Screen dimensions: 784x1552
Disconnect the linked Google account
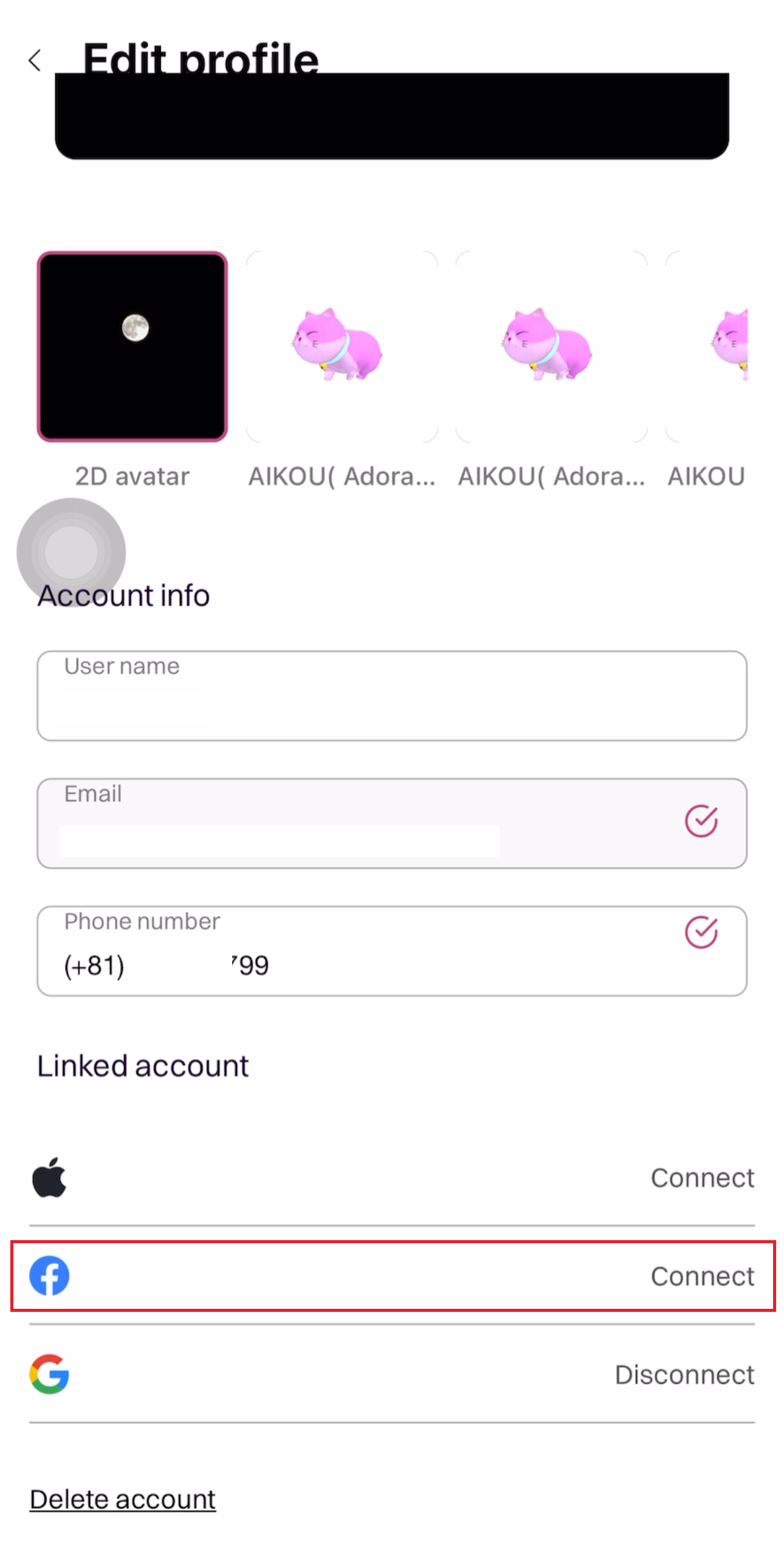[x=684, y=1374]
